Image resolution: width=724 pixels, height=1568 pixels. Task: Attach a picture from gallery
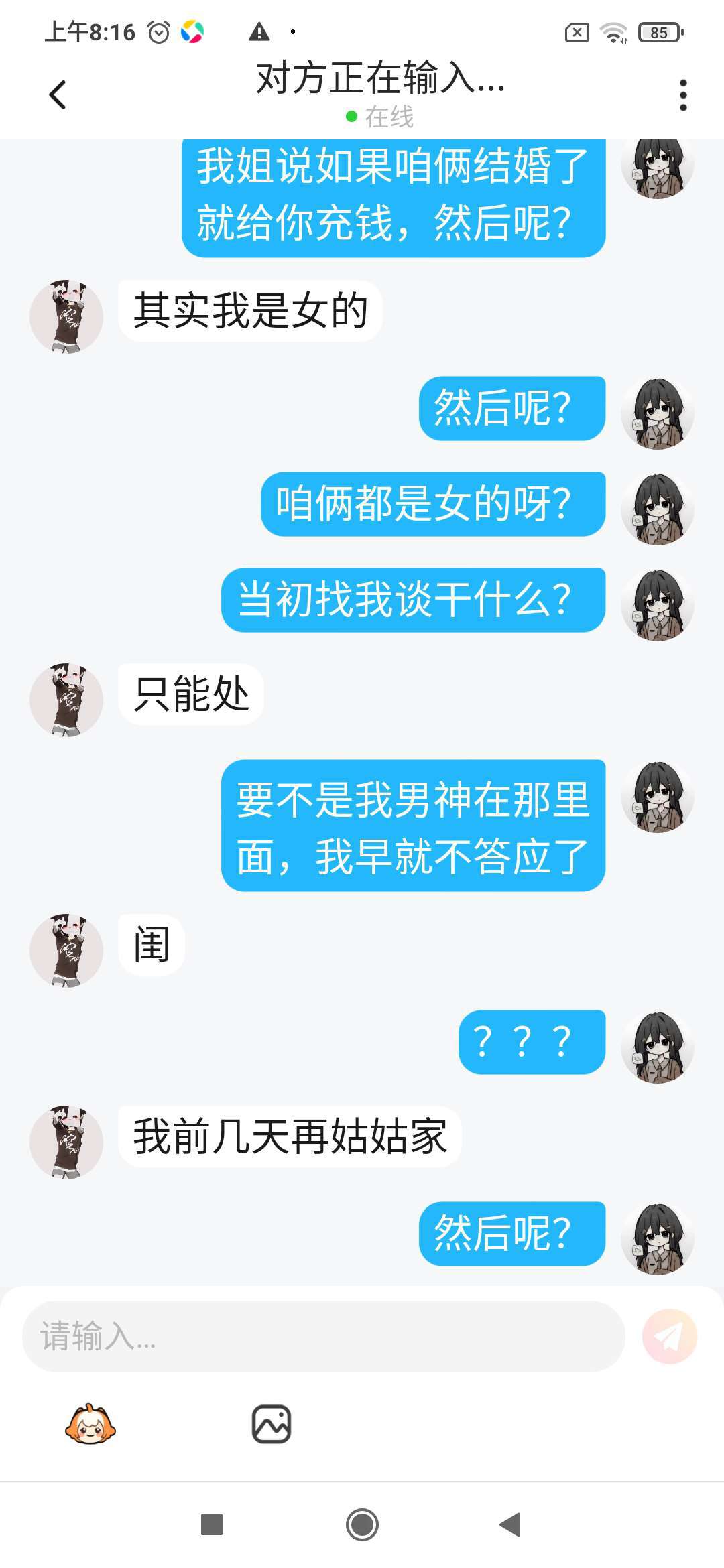271,1424
